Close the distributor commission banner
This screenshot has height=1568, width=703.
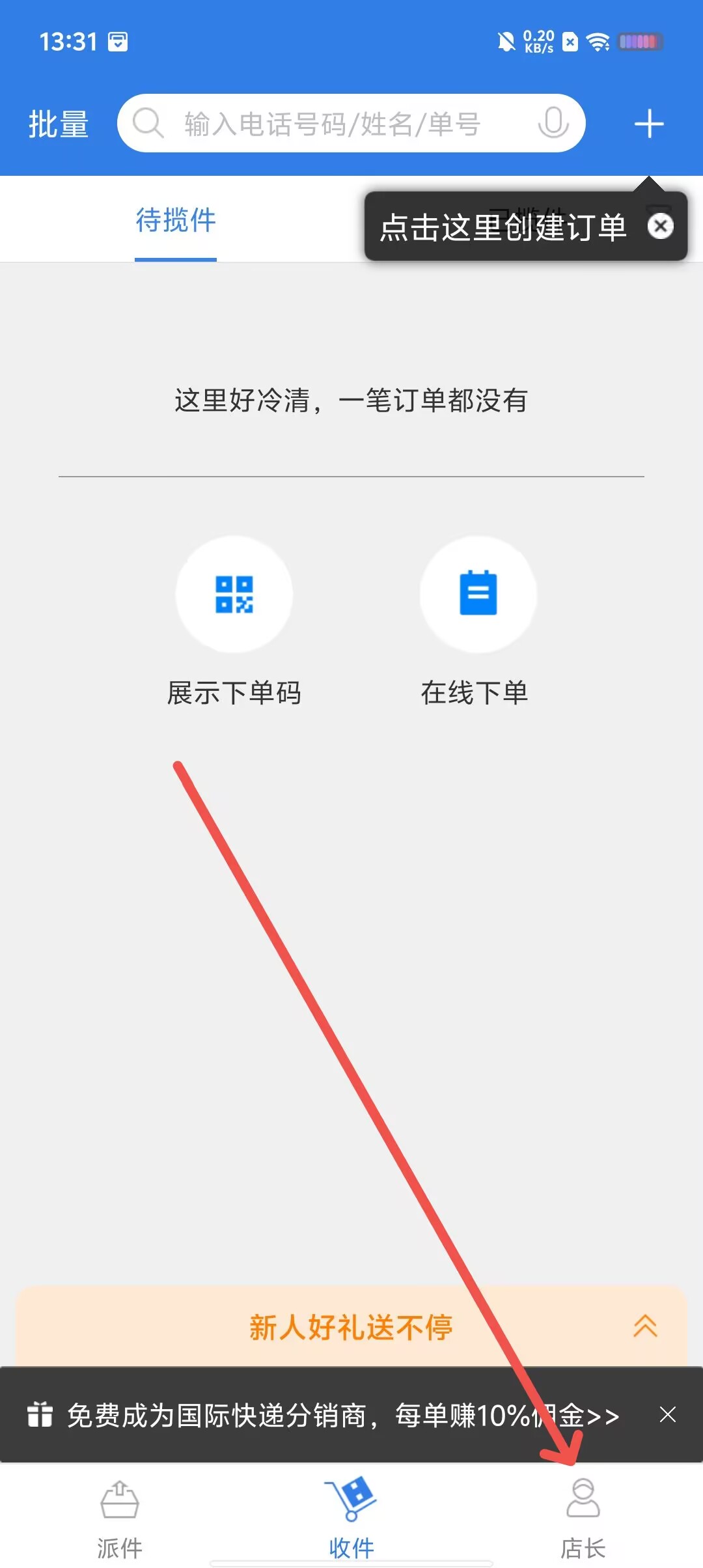[667, 1415]
